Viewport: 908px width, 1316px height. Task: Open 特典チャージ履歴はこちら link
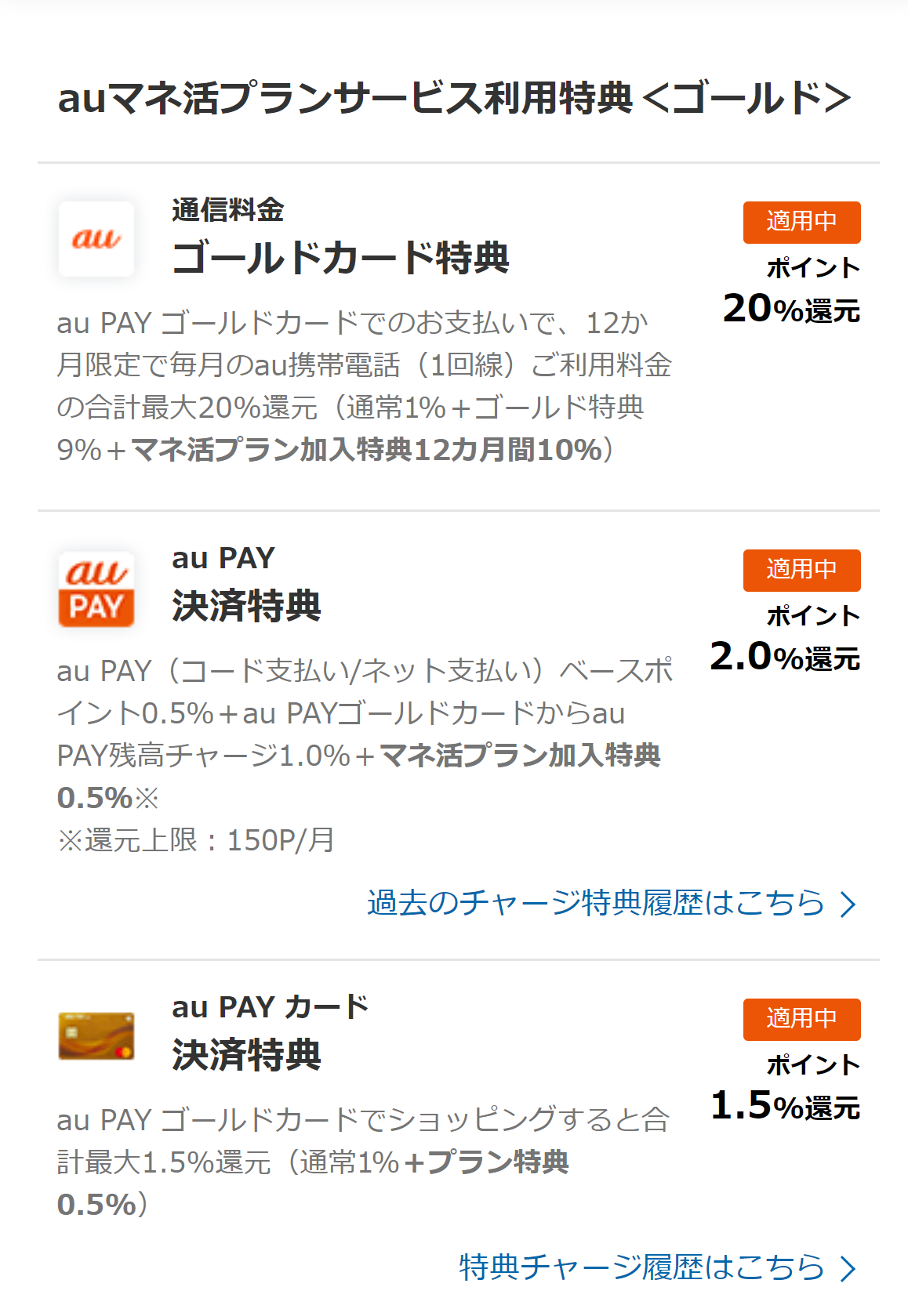tap(656, 1267)
